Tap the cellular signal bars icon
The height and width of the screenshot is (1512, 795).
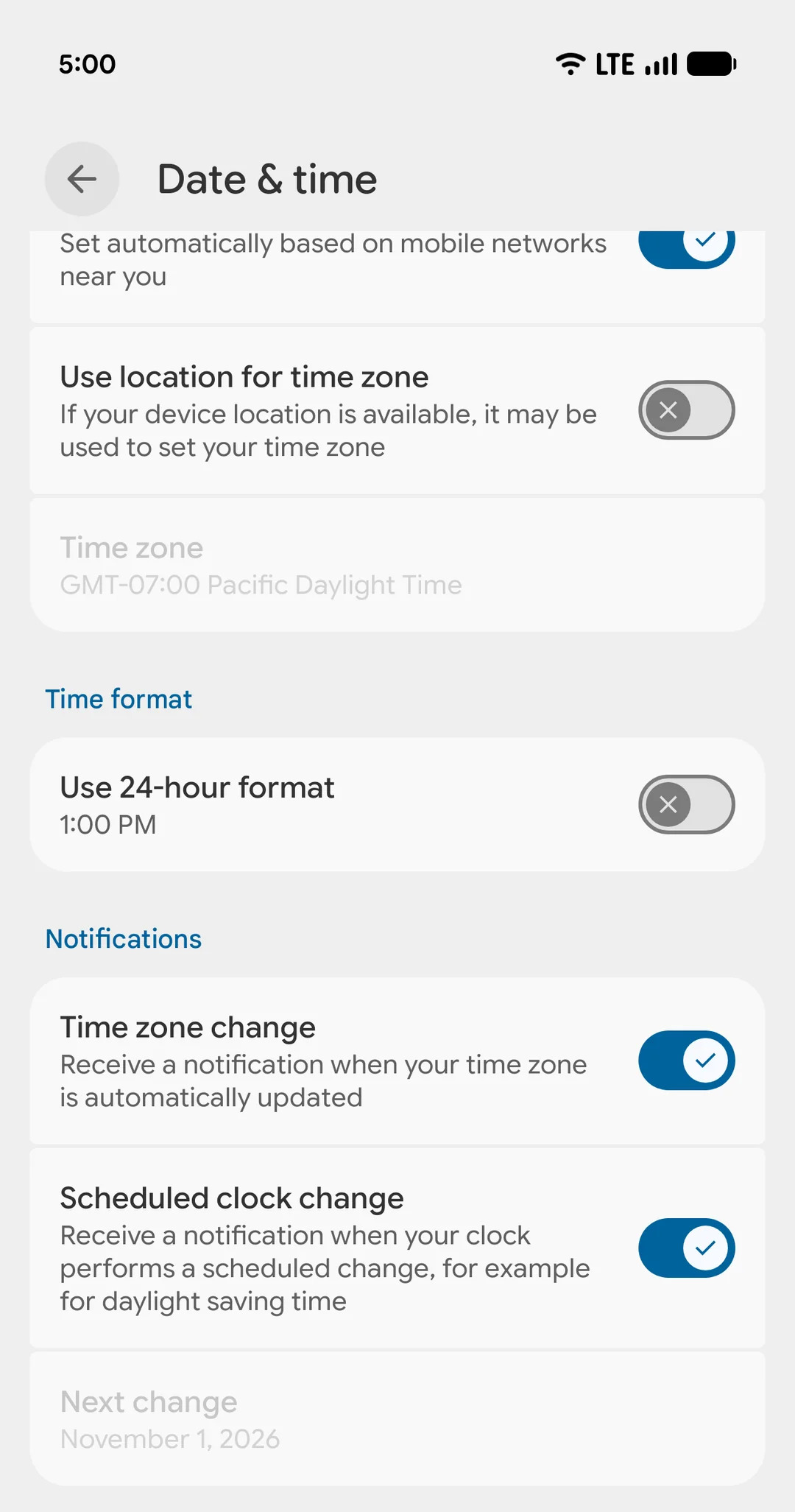tap(660, 63)
